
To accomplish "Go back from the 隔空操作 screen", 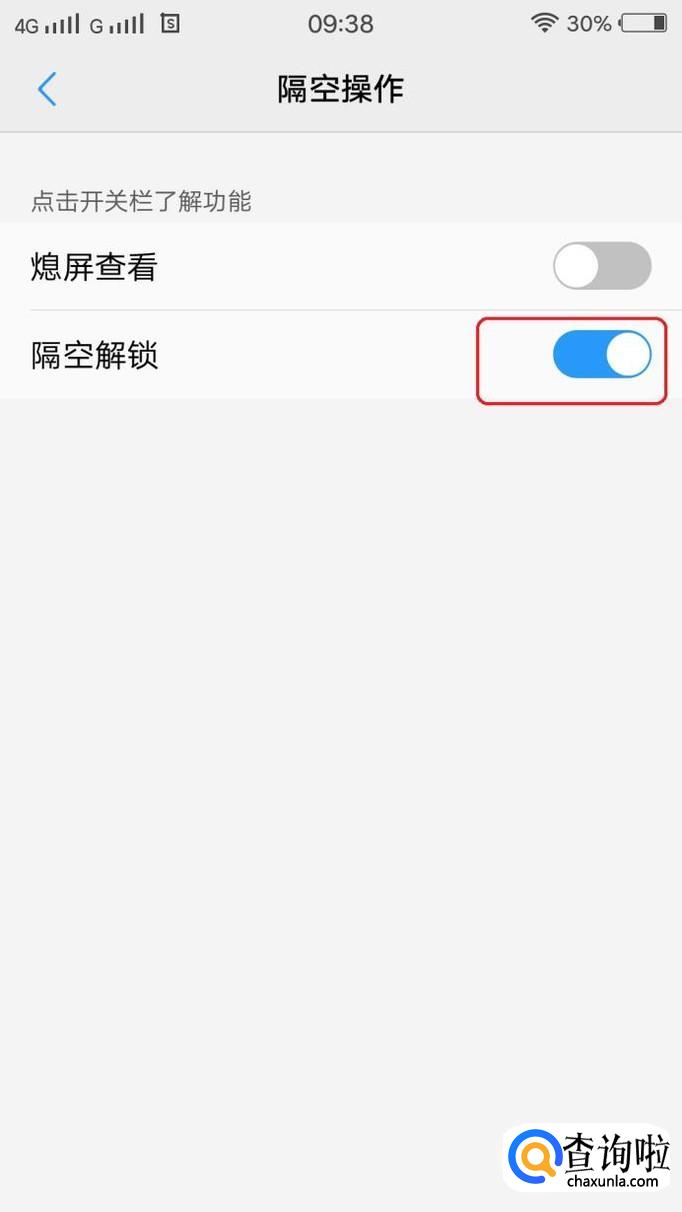I will coord(47,89).
